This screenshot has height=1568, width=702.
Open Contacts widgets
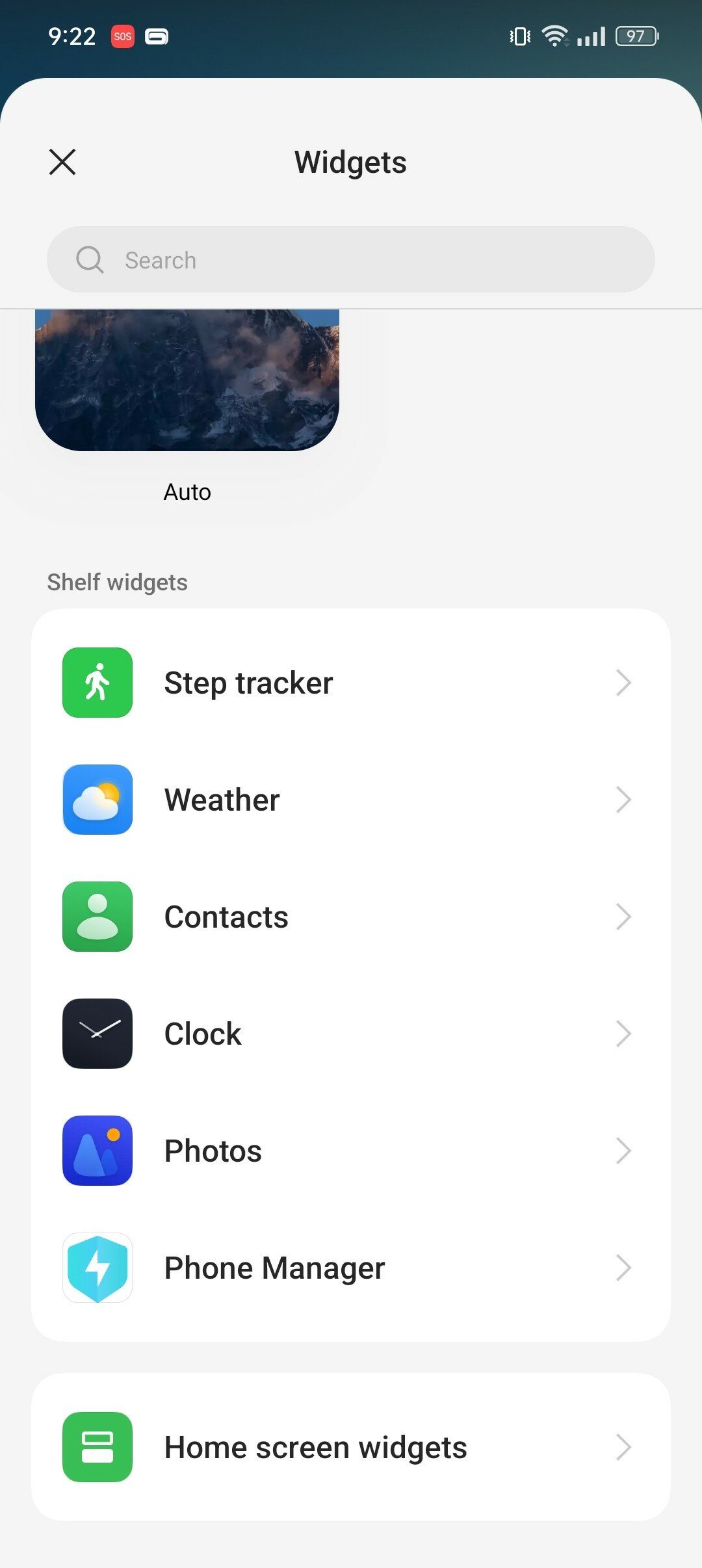(x=351, y=917)
